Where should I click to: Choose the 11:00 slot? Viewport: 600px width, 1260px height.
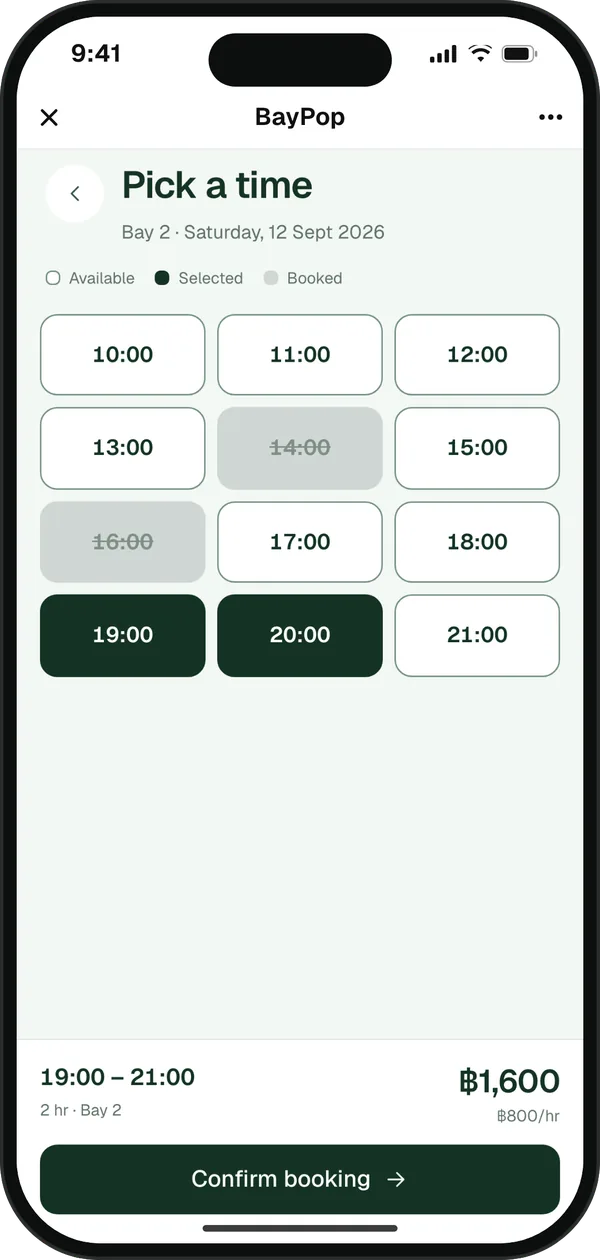[300, 355]
